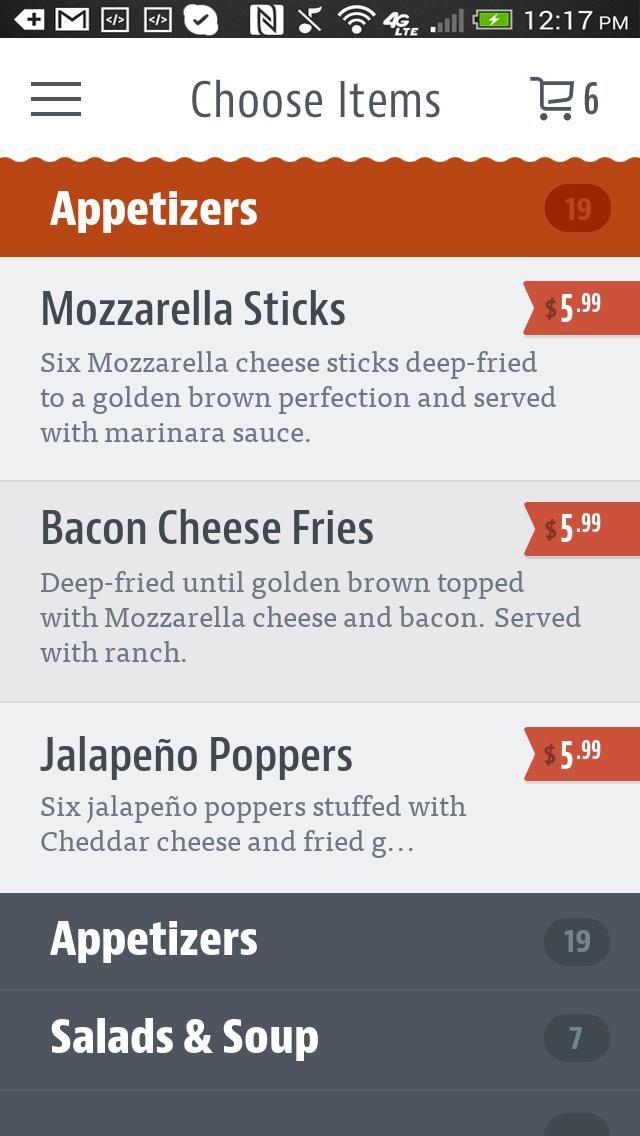Add Jalapeño Poppers to order
This screenshot has height=1136, width=640.
[x=300, y=797]
